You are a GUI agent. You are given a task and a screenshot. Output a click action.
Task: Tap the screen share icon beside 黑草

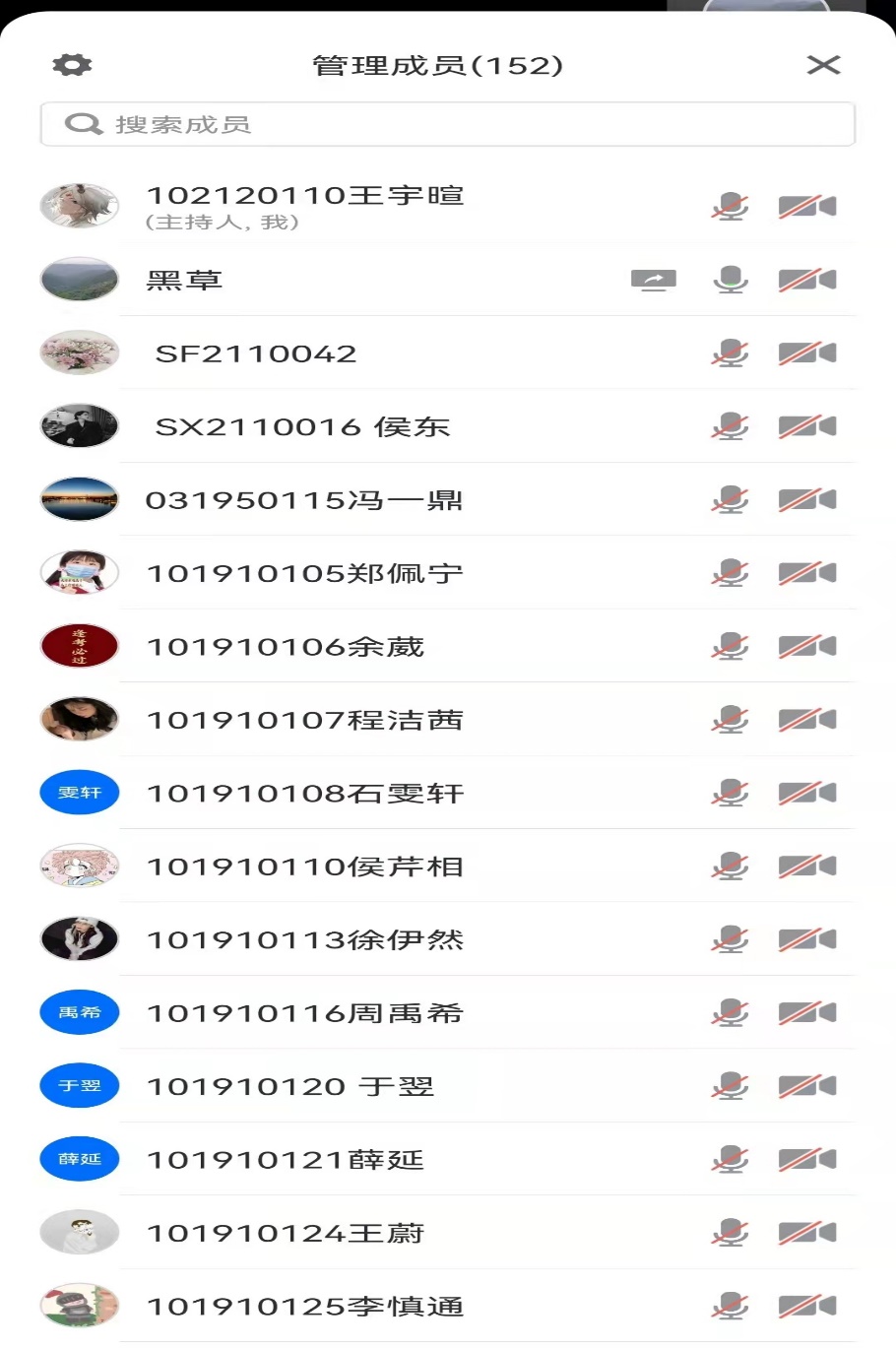654,281
